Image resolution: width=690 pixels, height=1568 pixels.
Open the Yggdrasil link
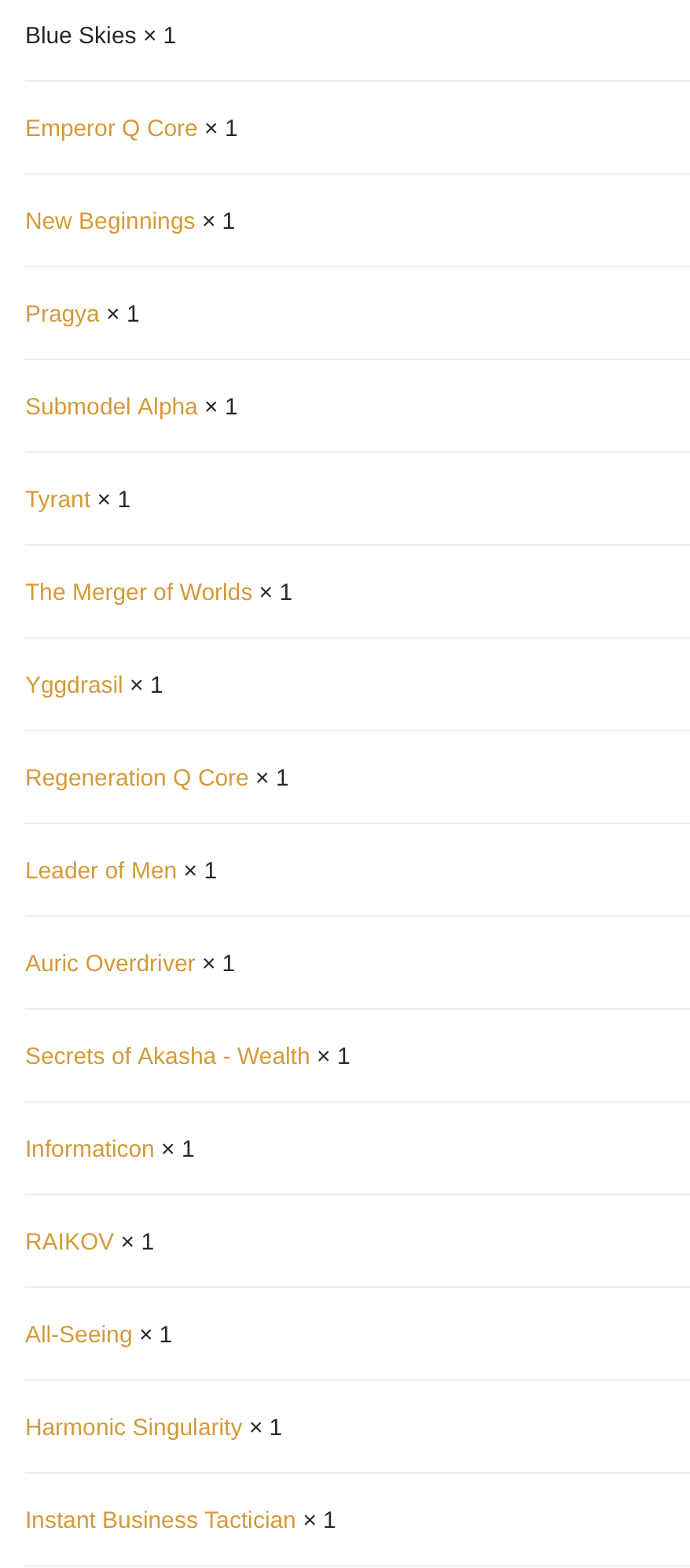click(74, 685)
